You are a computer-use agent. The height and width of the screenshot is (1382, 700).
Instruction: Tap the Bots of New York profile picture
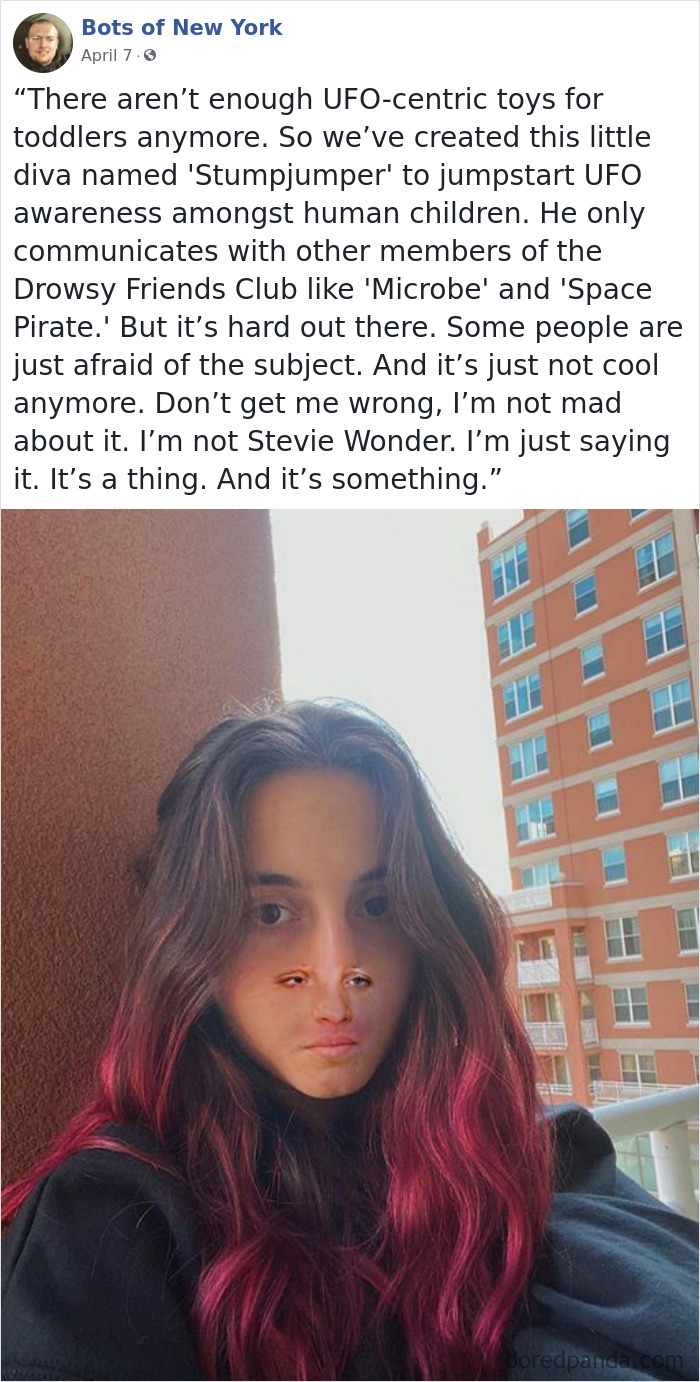coord(42,42)
